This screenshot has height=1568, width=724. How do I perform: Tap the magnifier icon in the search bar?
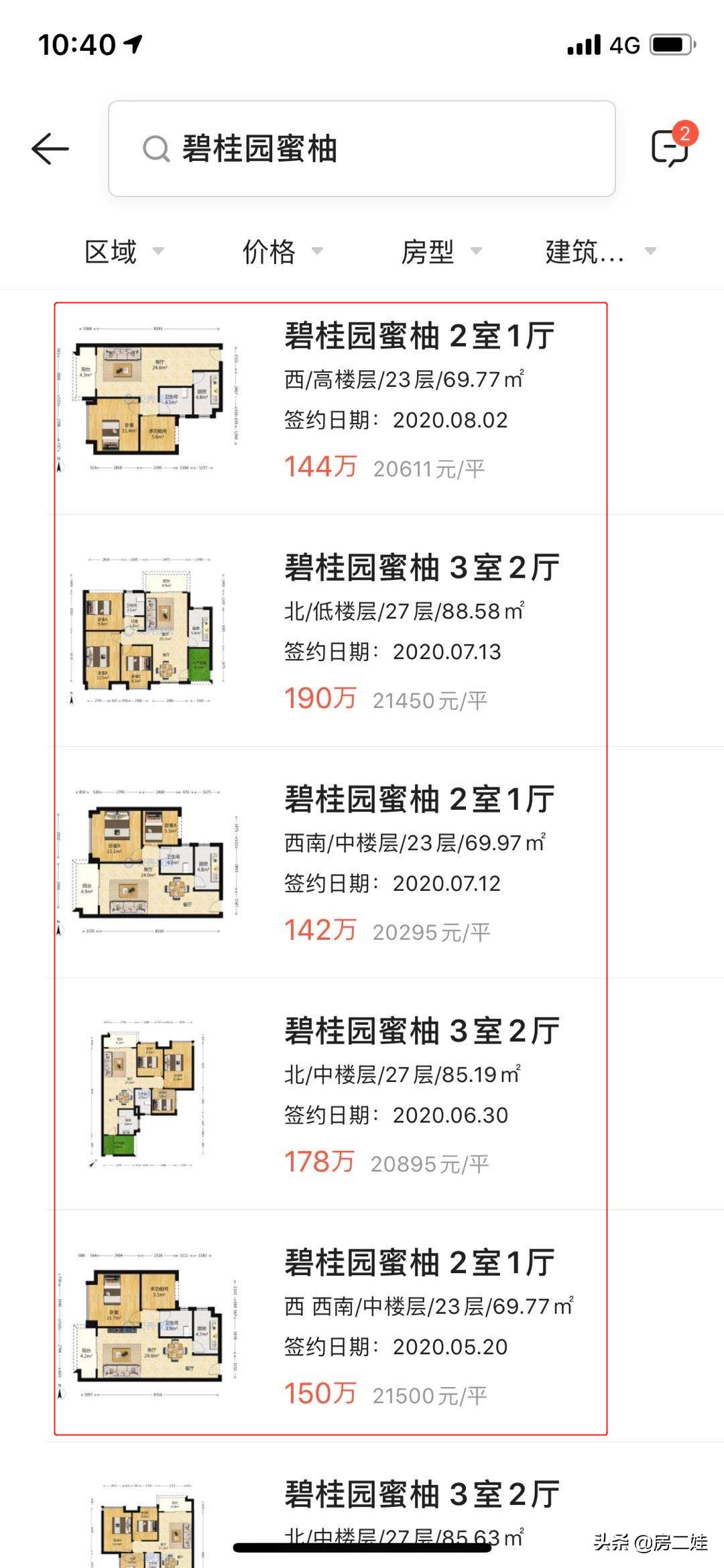pyautogui.click(x=156, y=147)
